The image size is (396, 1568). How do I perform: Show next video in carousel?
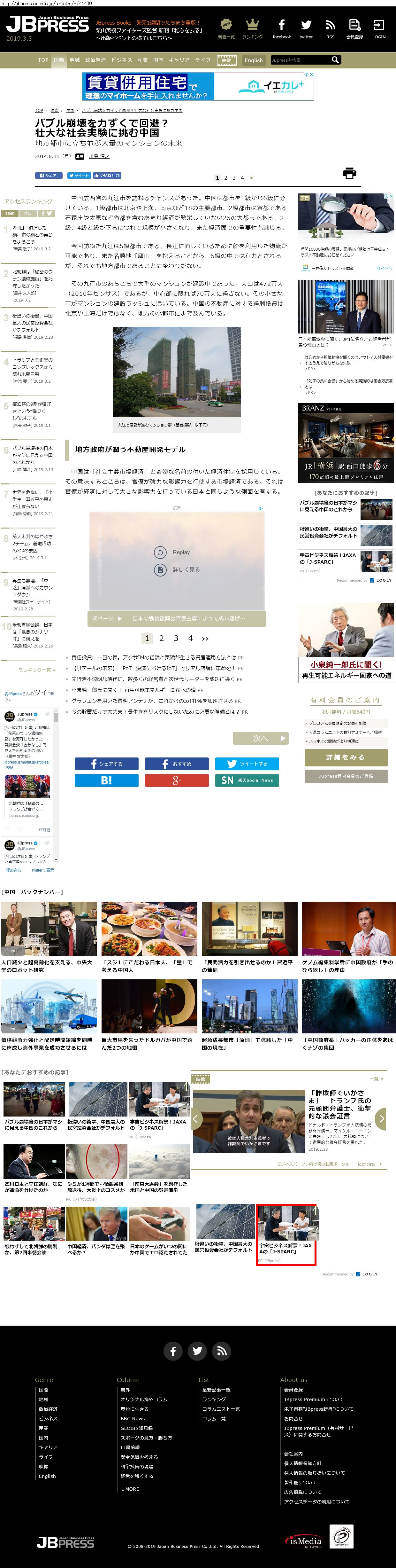pyautogui.click(x=381, y=1118)
